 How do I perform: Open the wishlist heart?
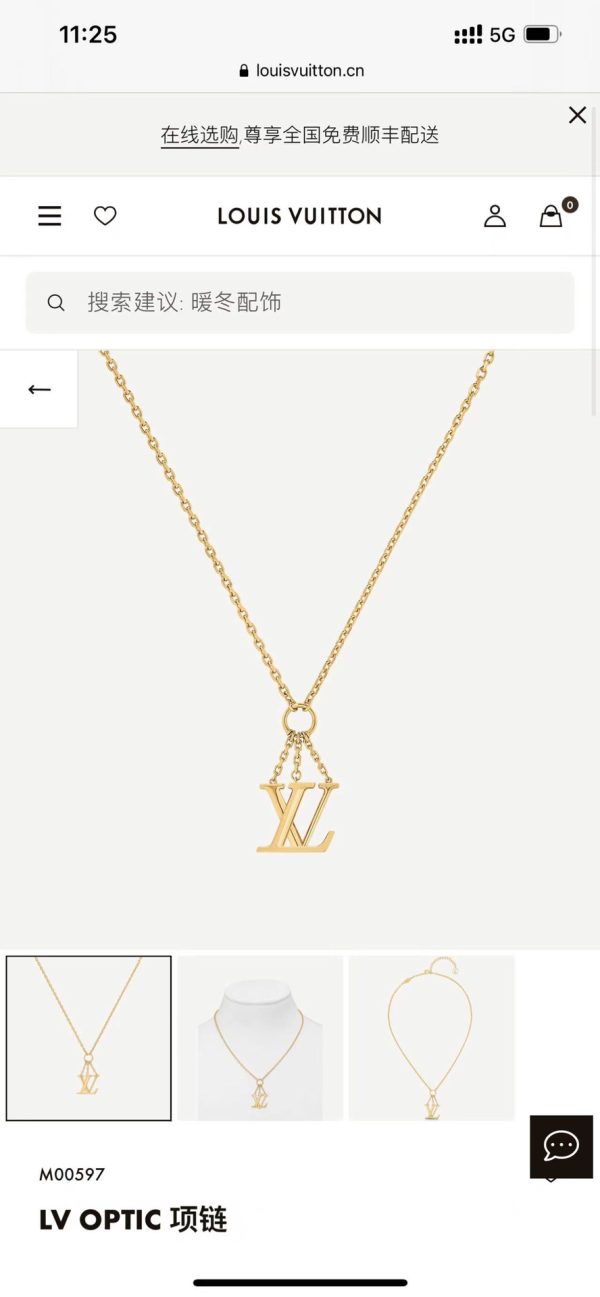(x=105, y=216)
